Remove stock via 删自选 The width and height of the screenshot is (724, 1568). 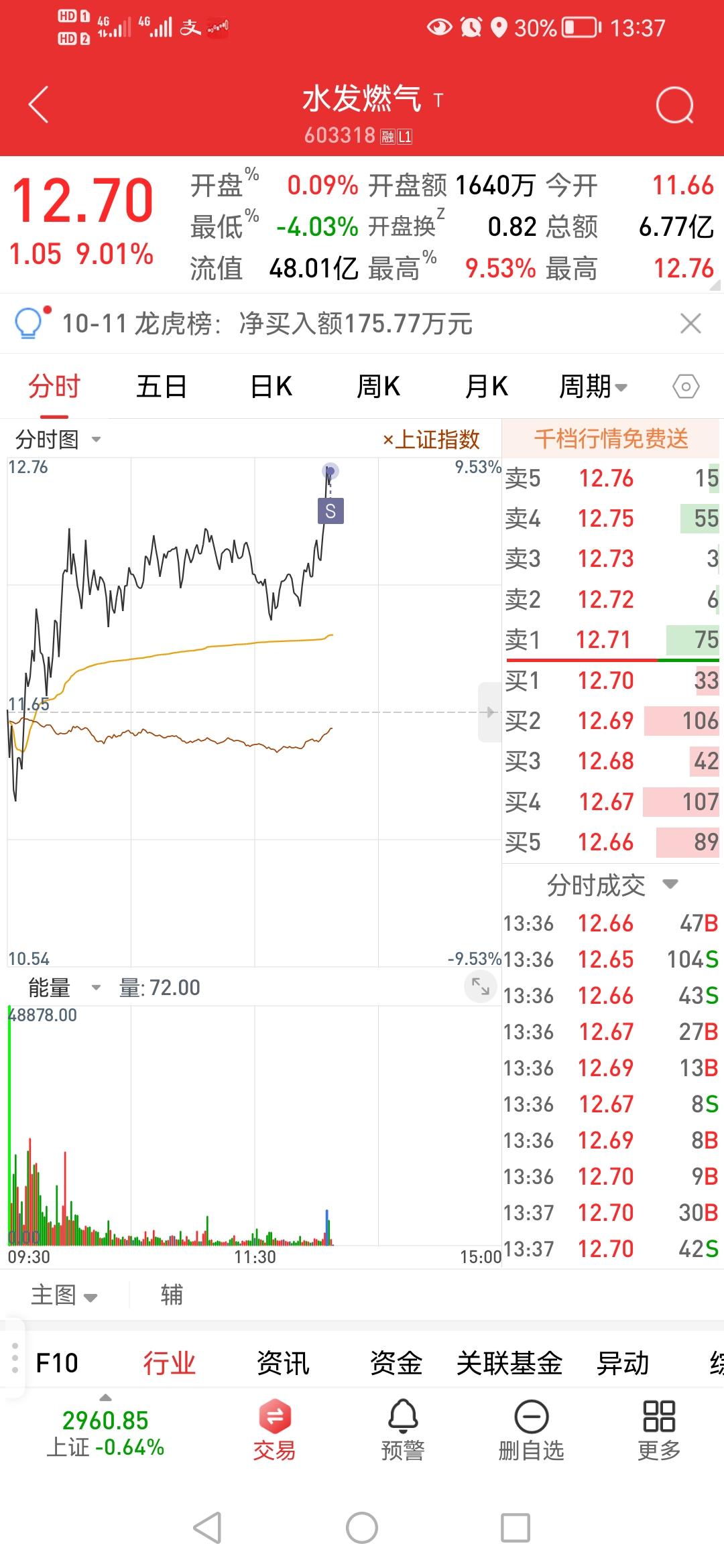(531, 1431)
